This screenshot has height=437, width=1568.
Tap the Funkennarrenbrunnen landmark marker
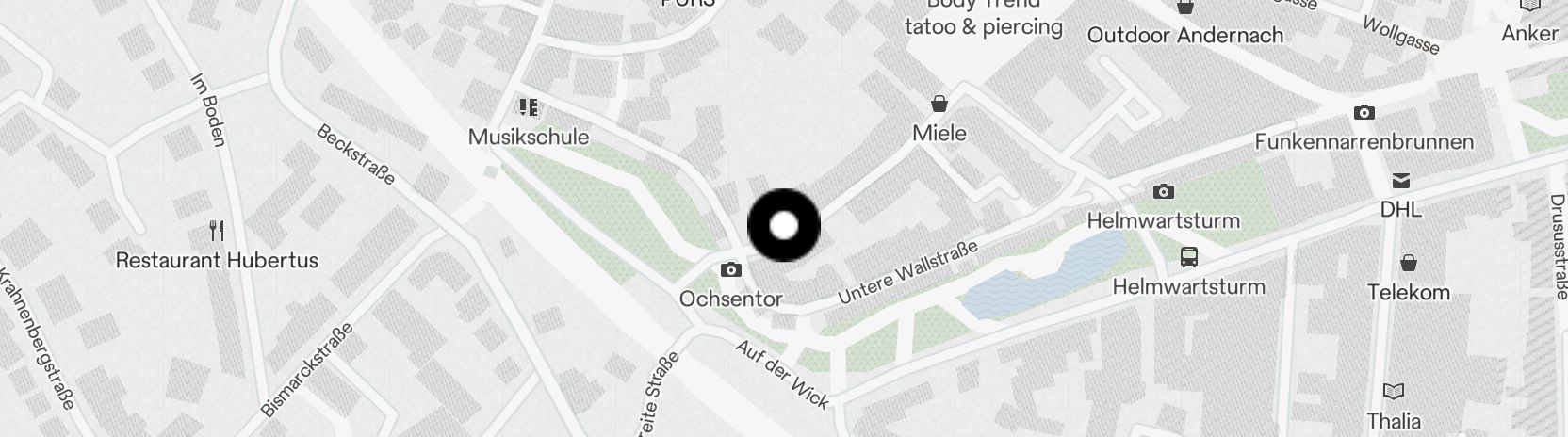click(x=1364, y=113)
